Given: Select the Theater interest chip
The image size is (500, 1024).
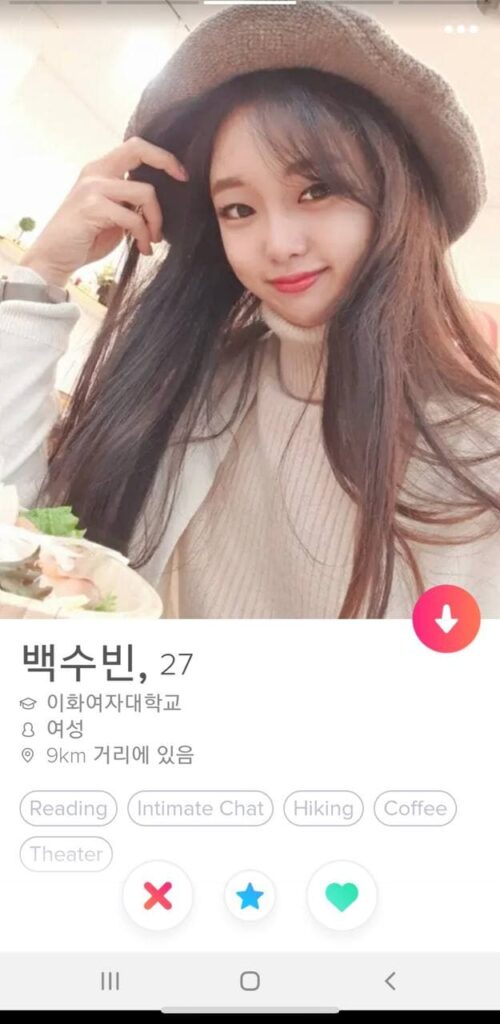Looking at the screenshot, I should point(66,854).
